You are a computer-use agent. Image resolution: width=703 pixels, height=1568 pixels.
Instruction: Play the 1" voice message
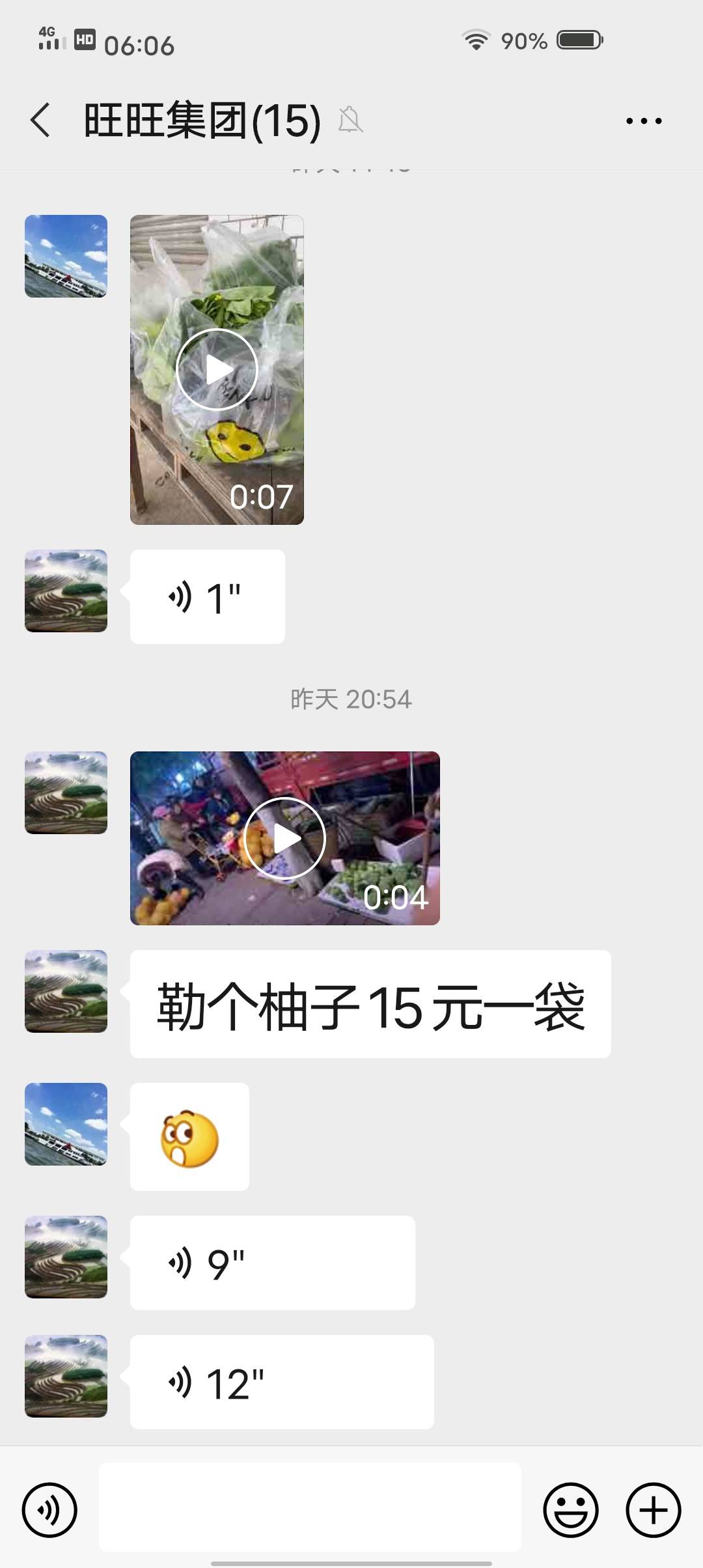[207, 596]
